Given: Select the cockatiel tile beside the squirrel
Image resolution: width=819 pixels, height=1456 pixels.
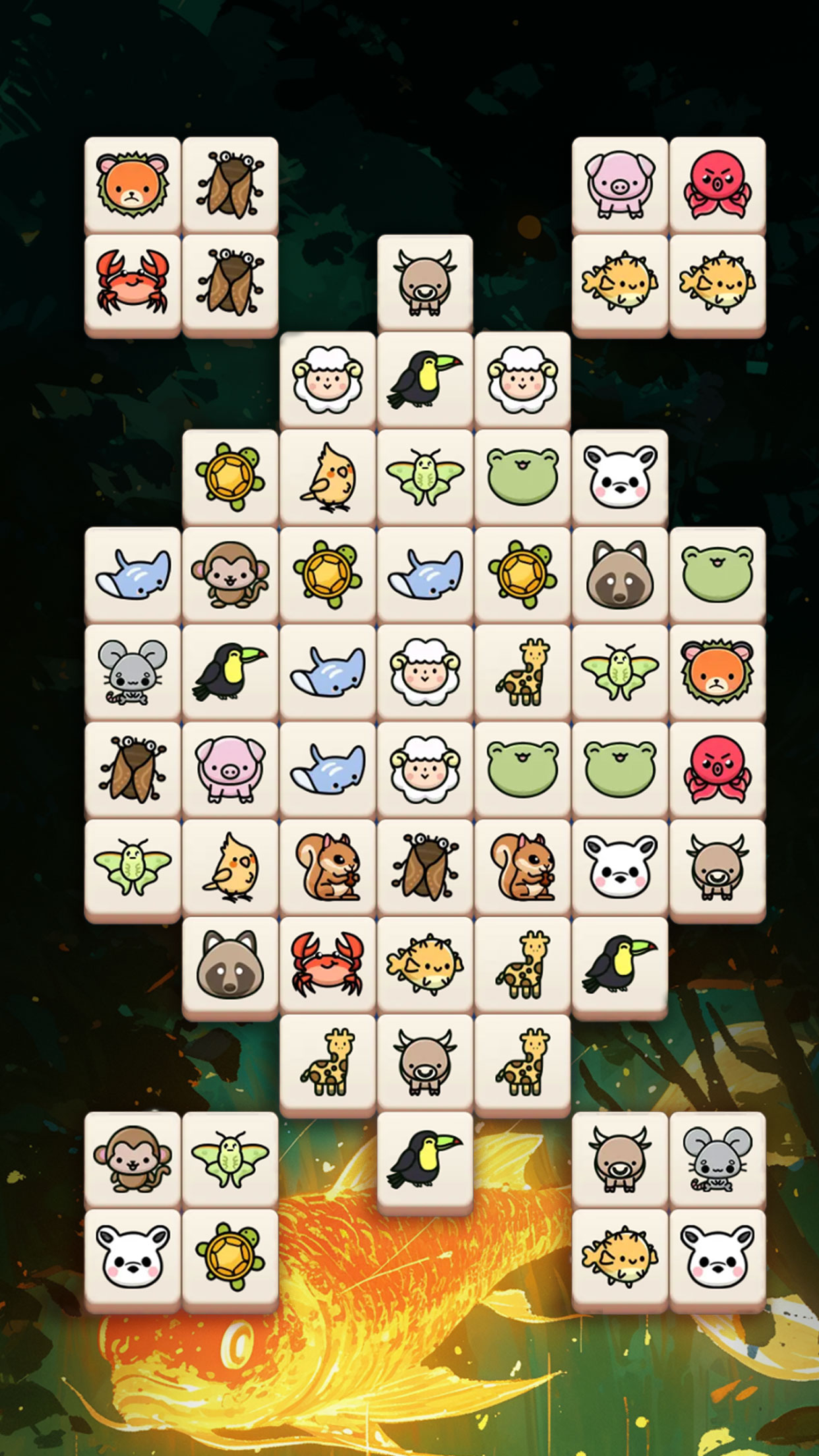Looking at the screenshot, I should coord(229,866).
